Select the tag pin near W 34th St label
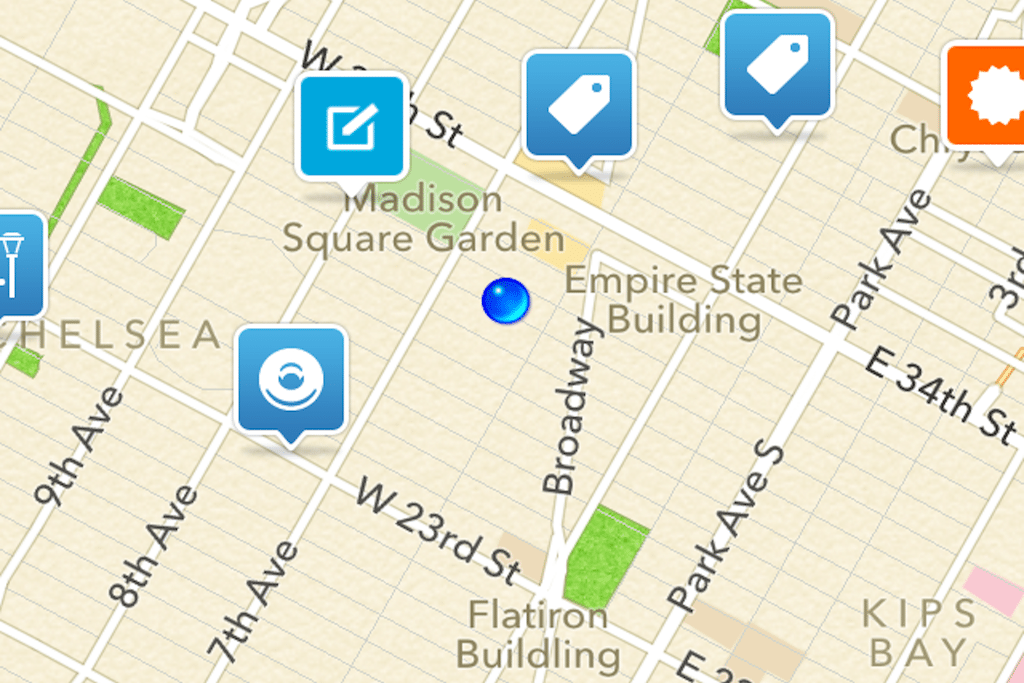The width and height of the screenshot is (1024, 683). 579,106
